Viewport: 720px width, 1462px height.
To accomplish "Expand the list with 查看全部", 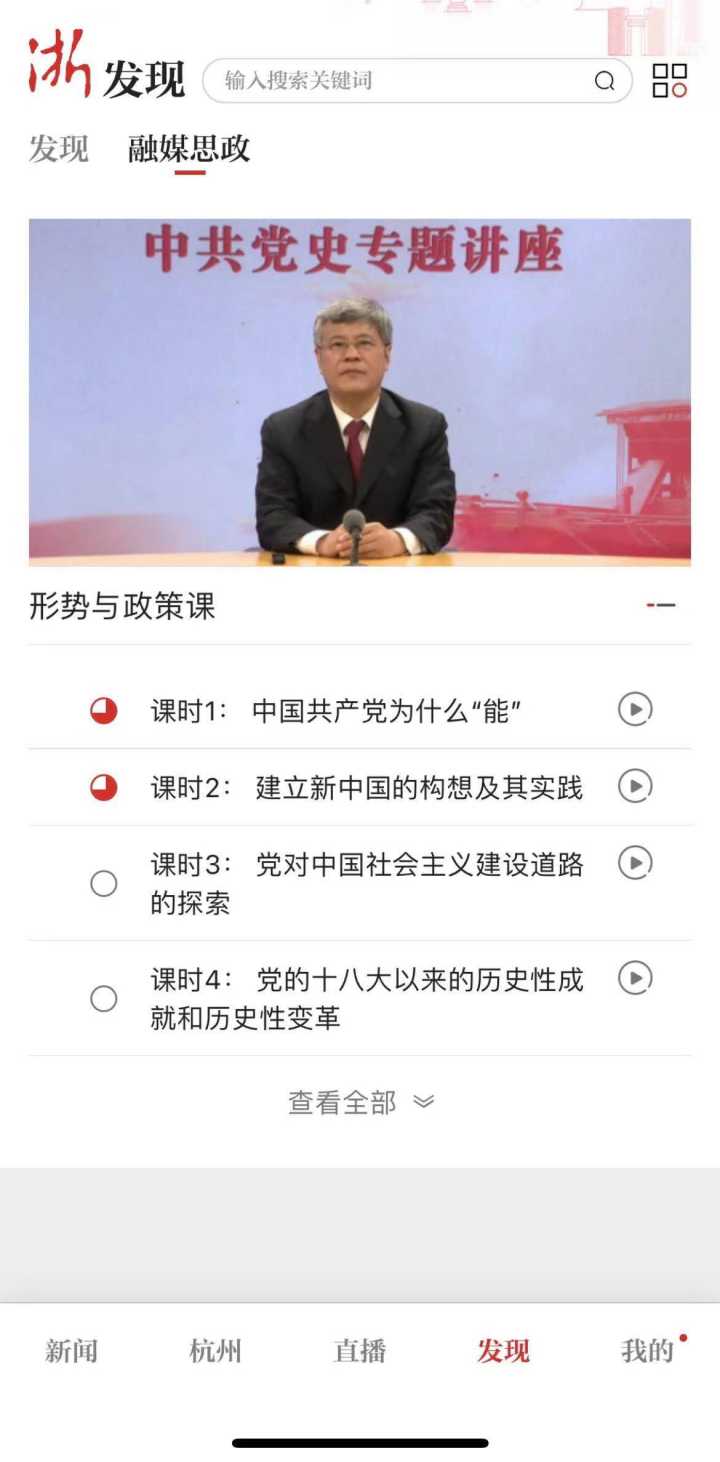I will 360,1102.
